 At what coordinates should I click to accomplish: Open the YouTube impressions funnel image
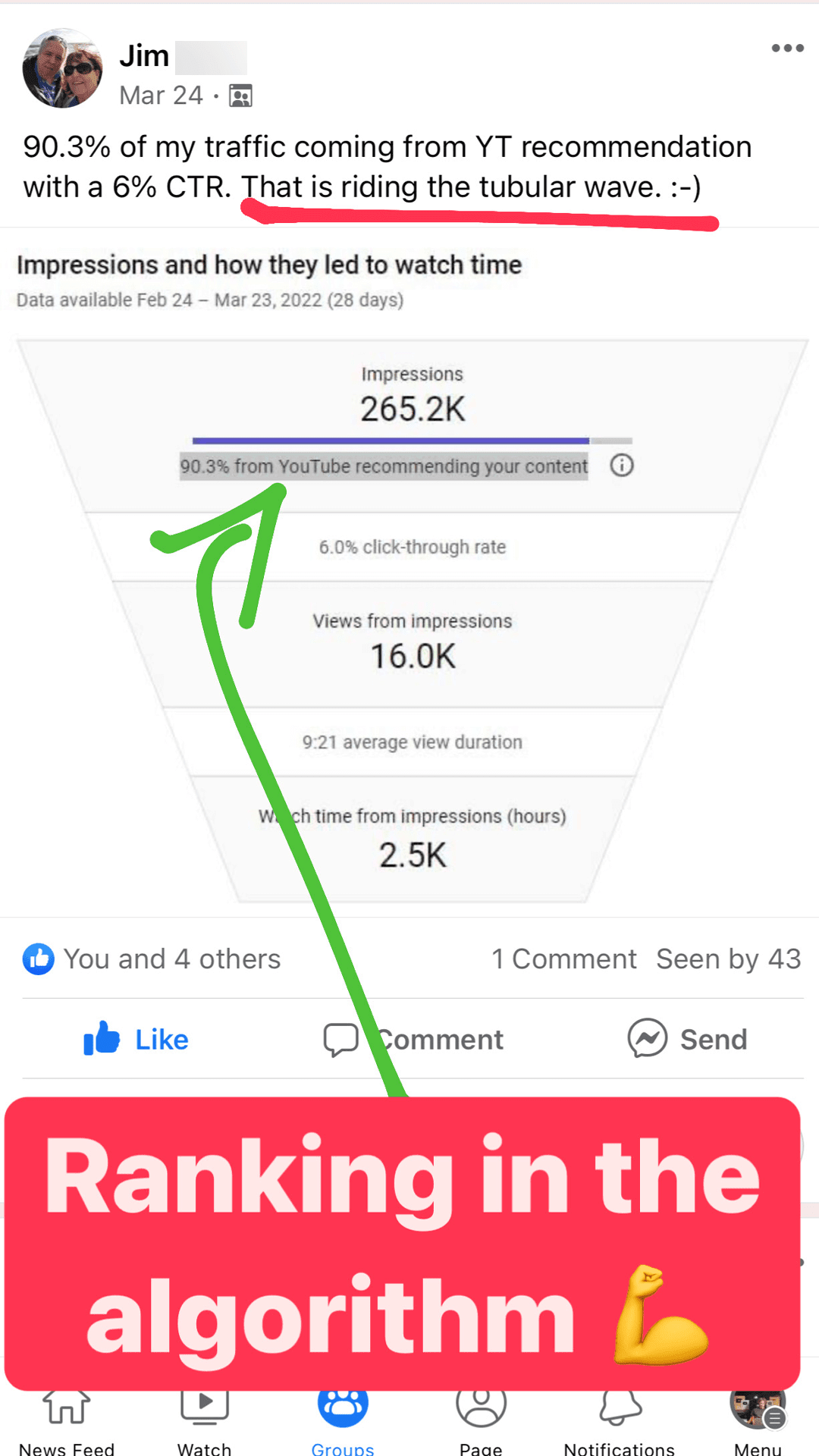pos(409,573)
